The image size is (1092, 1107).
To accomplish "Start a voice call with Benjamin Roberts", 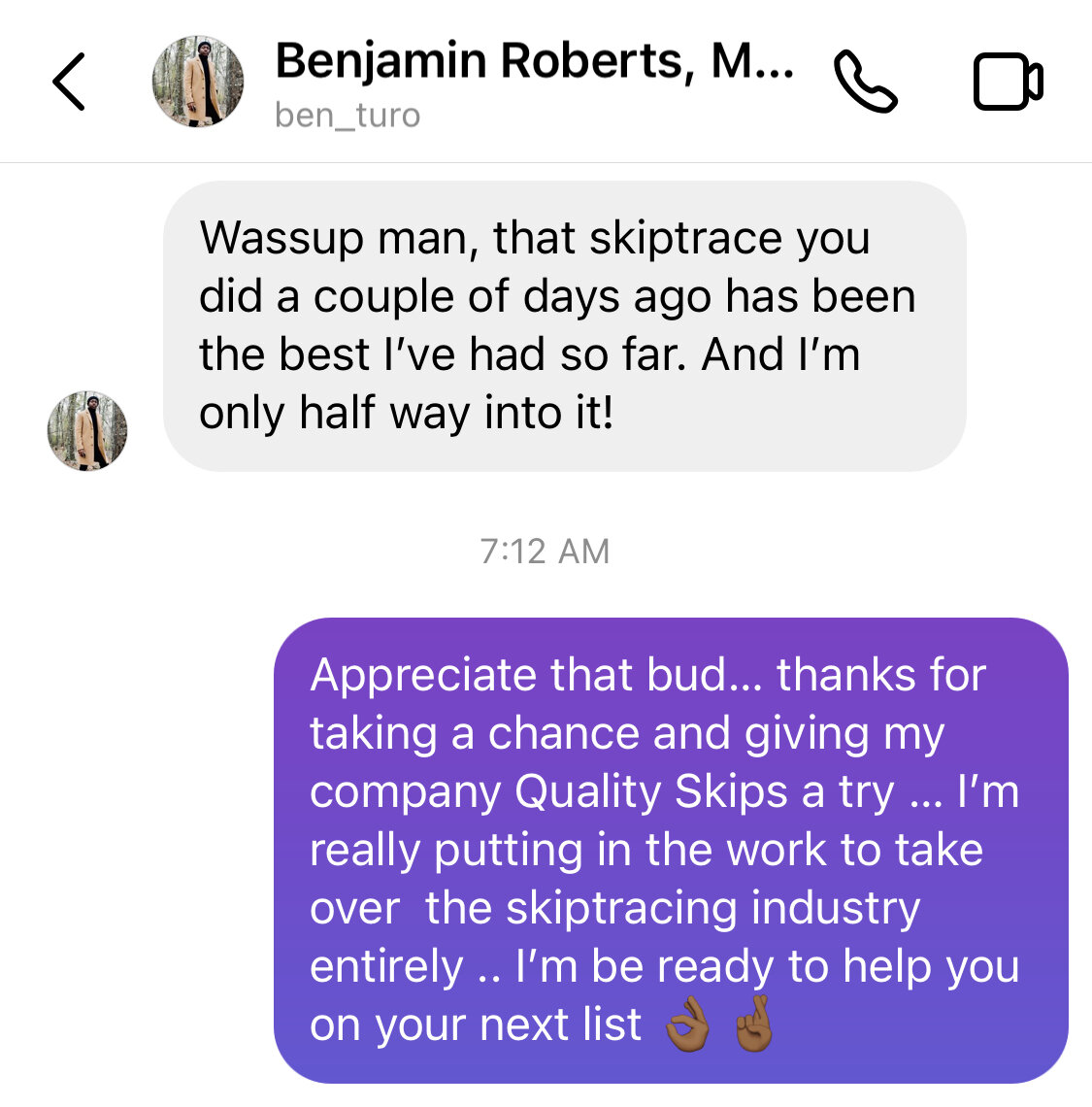I will 866,83.
